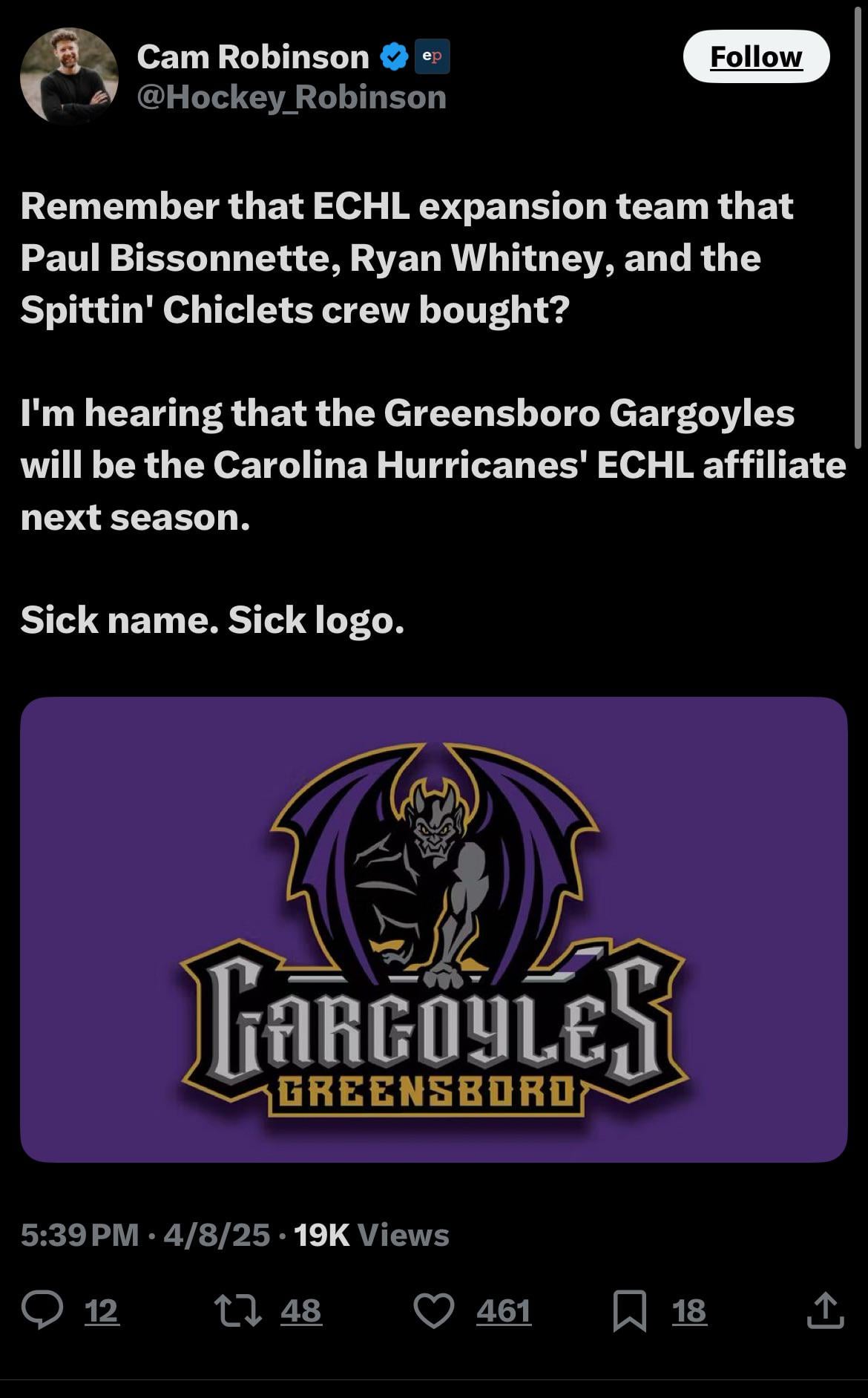
Task: Follow Cam Robinson
Action: [x=755, y=56]
